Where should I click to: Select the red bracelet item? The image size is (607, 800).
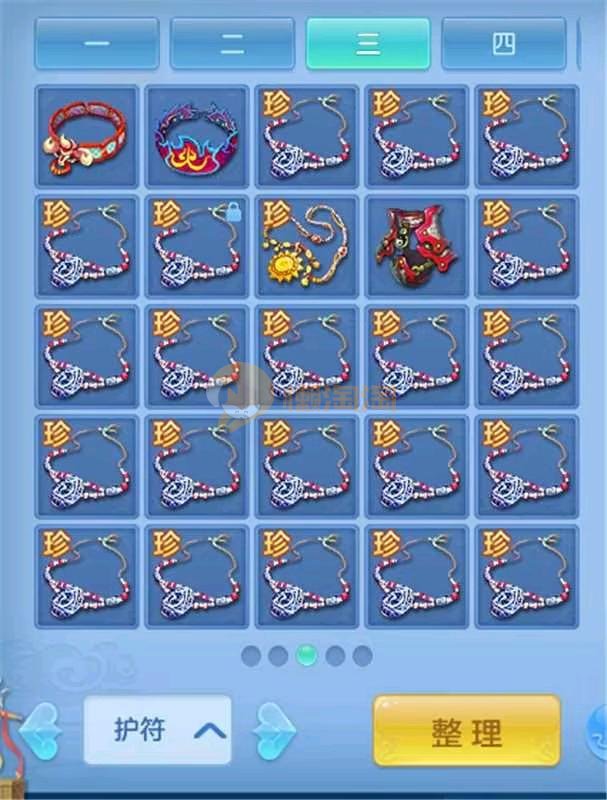coord(87,136)
